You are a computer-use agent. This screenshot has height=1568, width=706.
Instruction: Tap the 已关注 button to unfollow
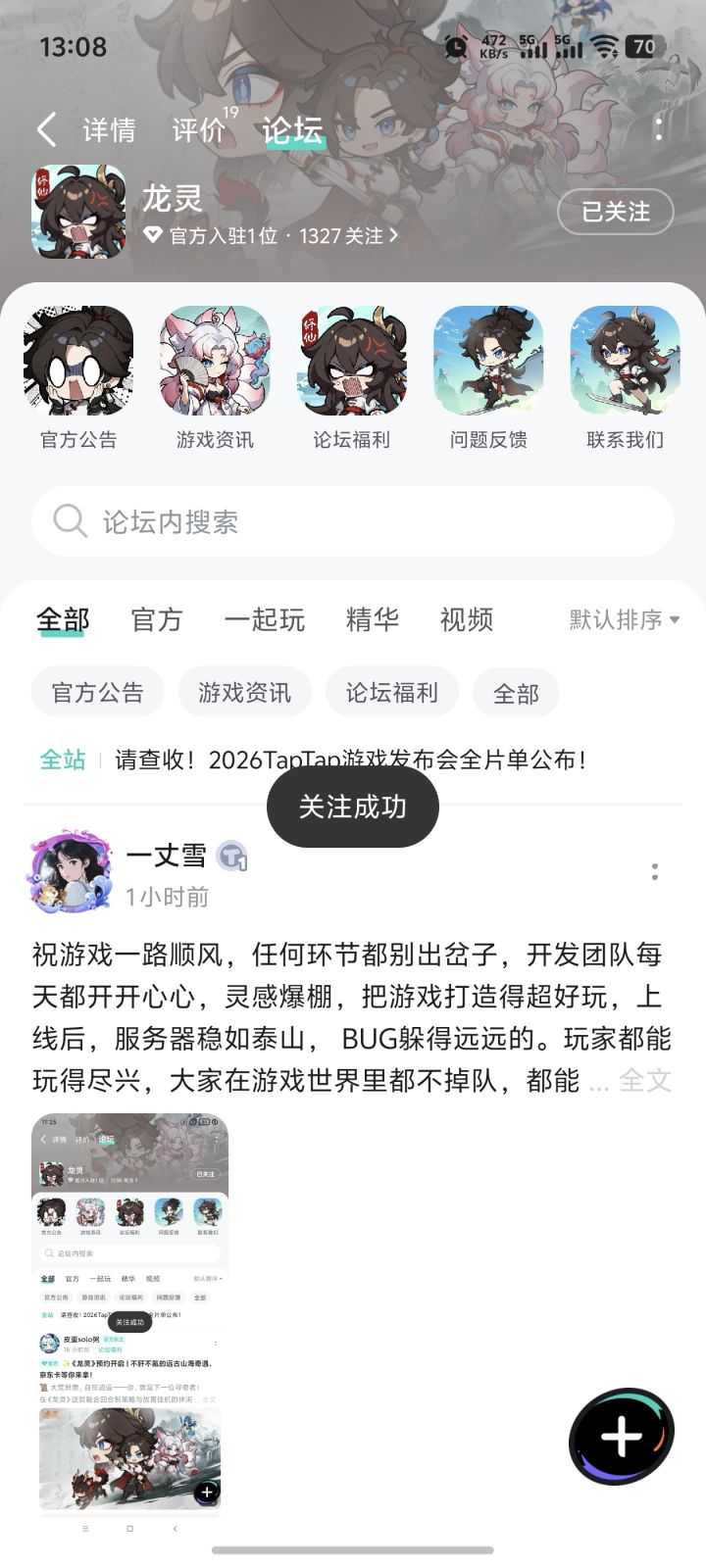coord(616,212)
